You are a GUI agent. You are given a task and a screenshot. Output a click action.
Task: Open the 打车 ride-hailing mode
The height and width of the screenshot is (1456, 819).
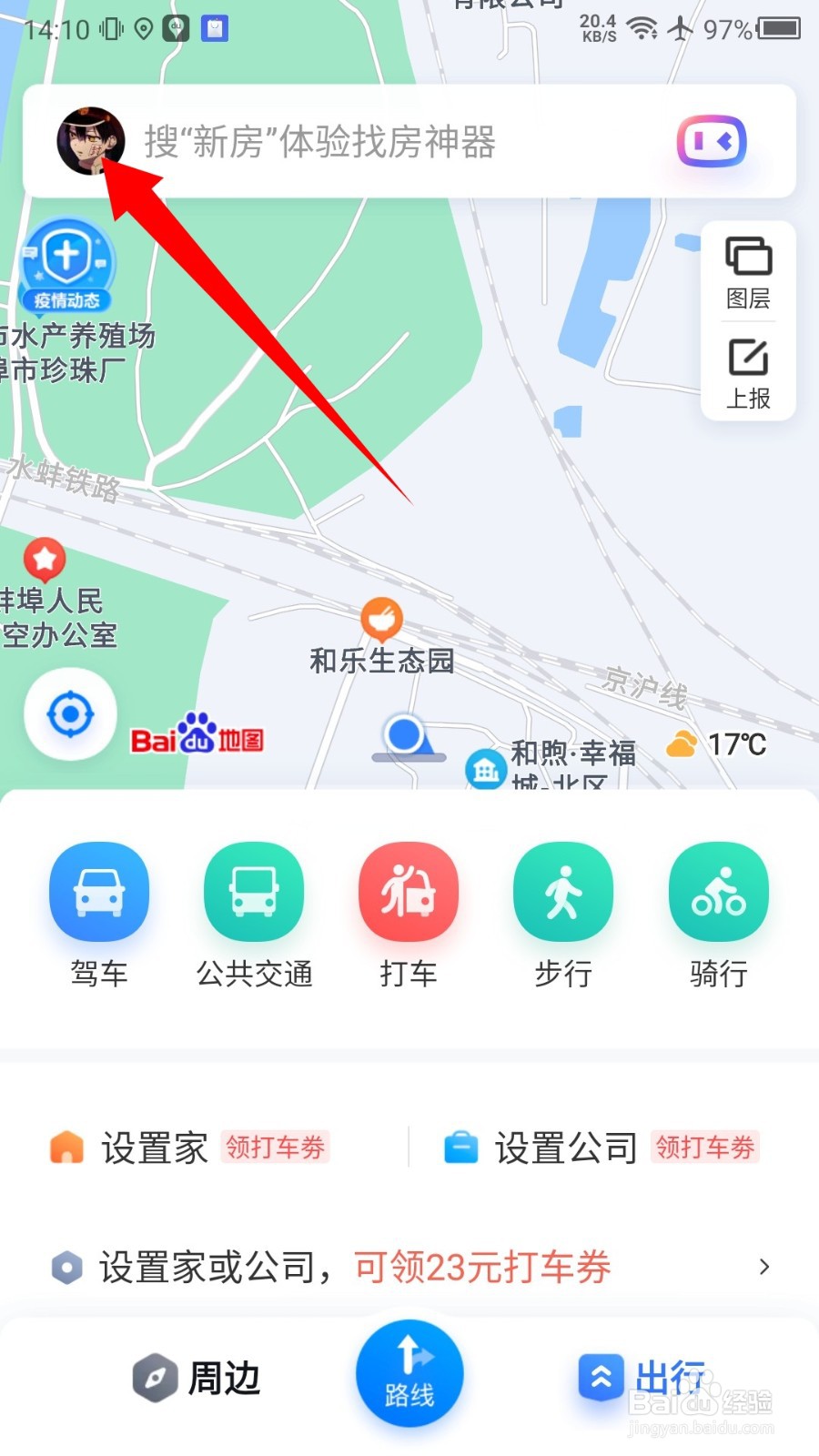(409, 892)
